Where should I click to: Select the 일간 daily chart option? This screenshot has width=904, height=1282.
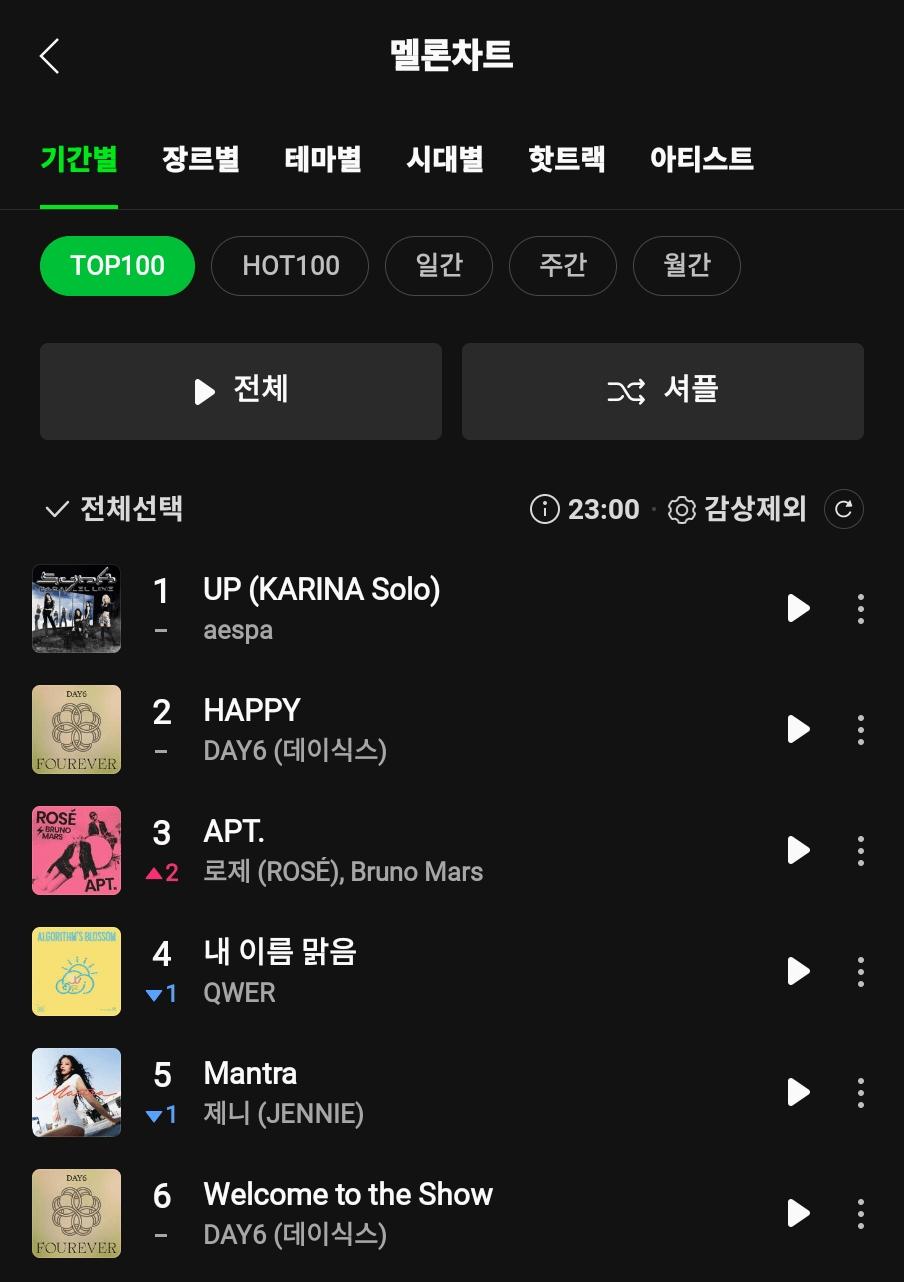click(x=438, y=266)
